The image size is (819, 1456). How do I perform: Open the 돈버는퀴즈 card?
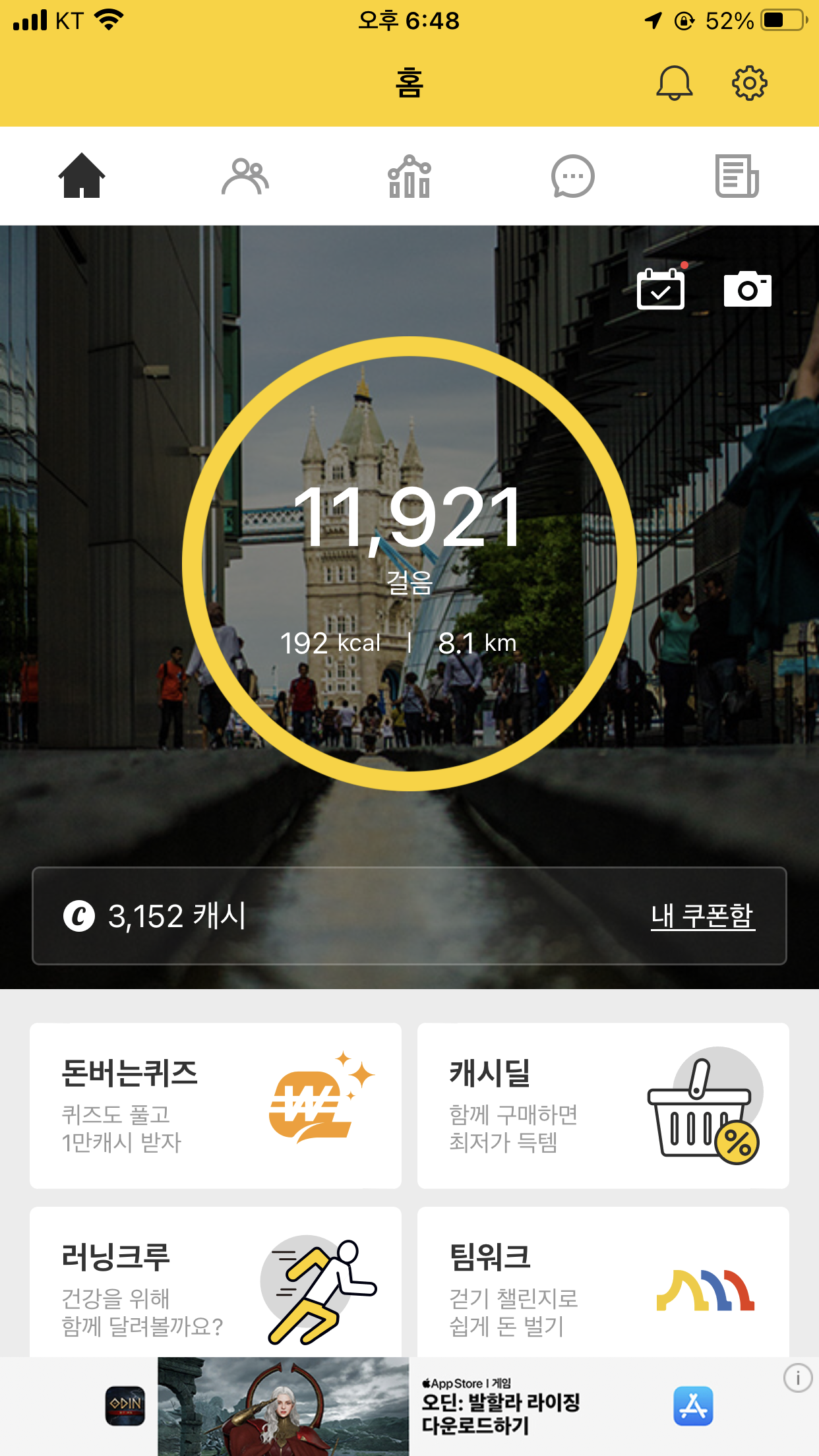pos(216,1105)
